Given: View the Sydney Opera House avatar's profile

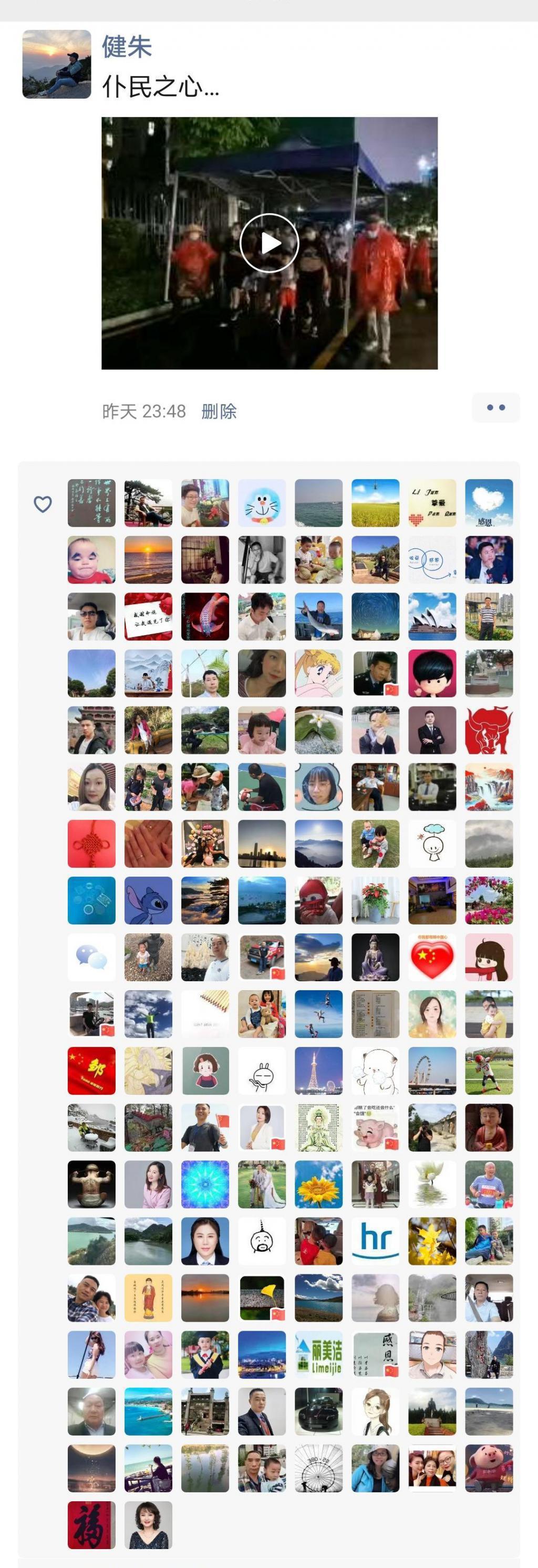Looking at the screenshot, I should pyautogui.click(x=432, y=616).
